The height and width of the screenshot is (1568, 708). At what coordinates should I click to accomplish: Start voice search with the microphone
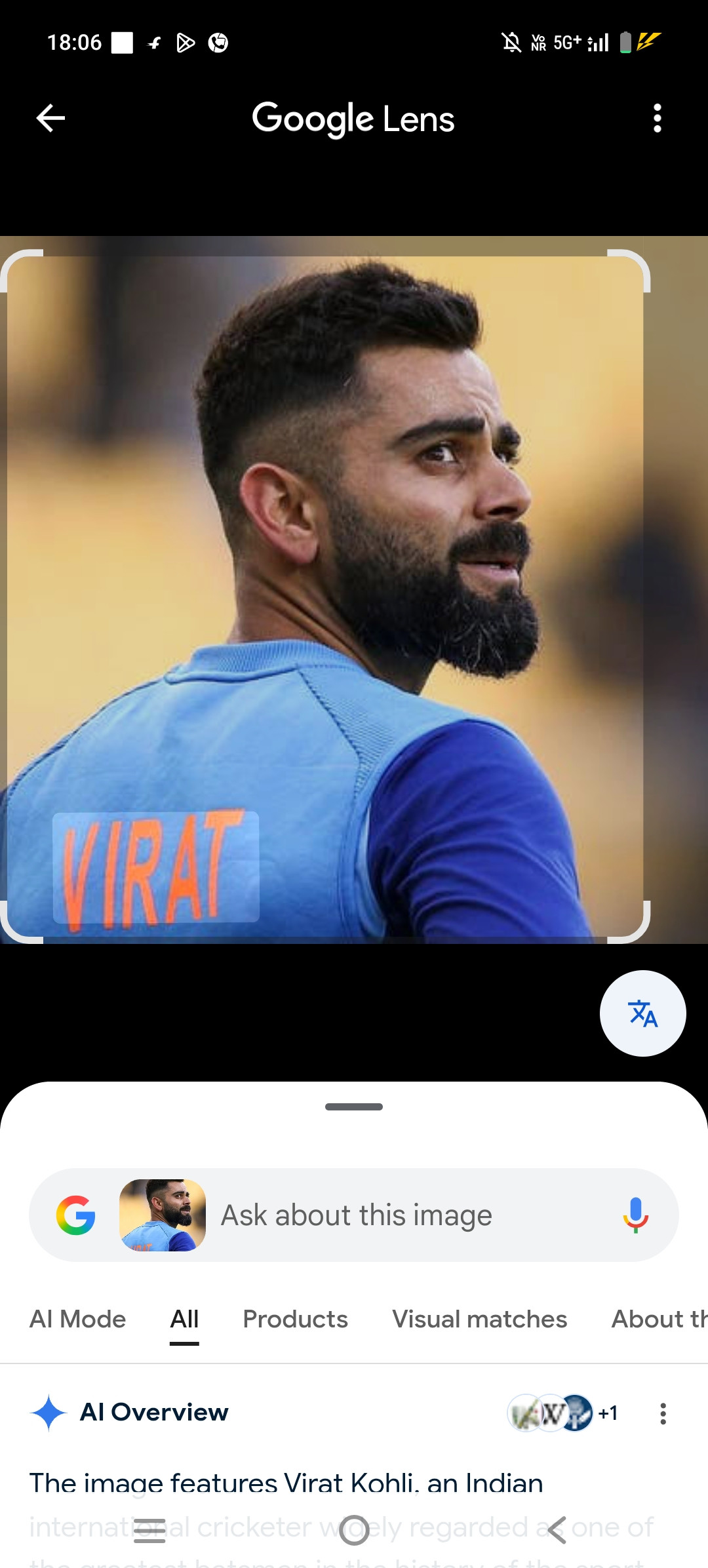point(635,1215)
